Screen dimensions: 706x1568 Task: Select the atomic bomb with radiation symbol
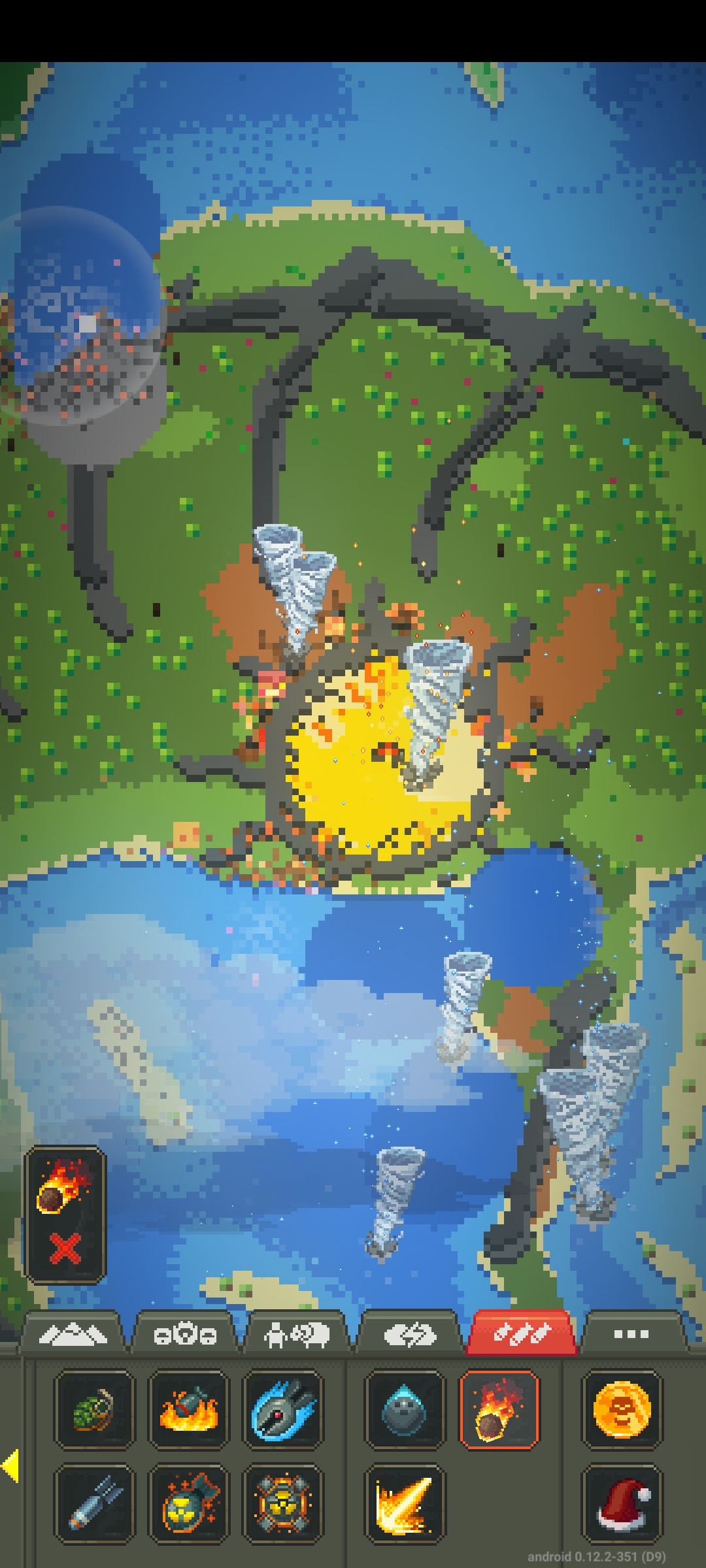189,1503
